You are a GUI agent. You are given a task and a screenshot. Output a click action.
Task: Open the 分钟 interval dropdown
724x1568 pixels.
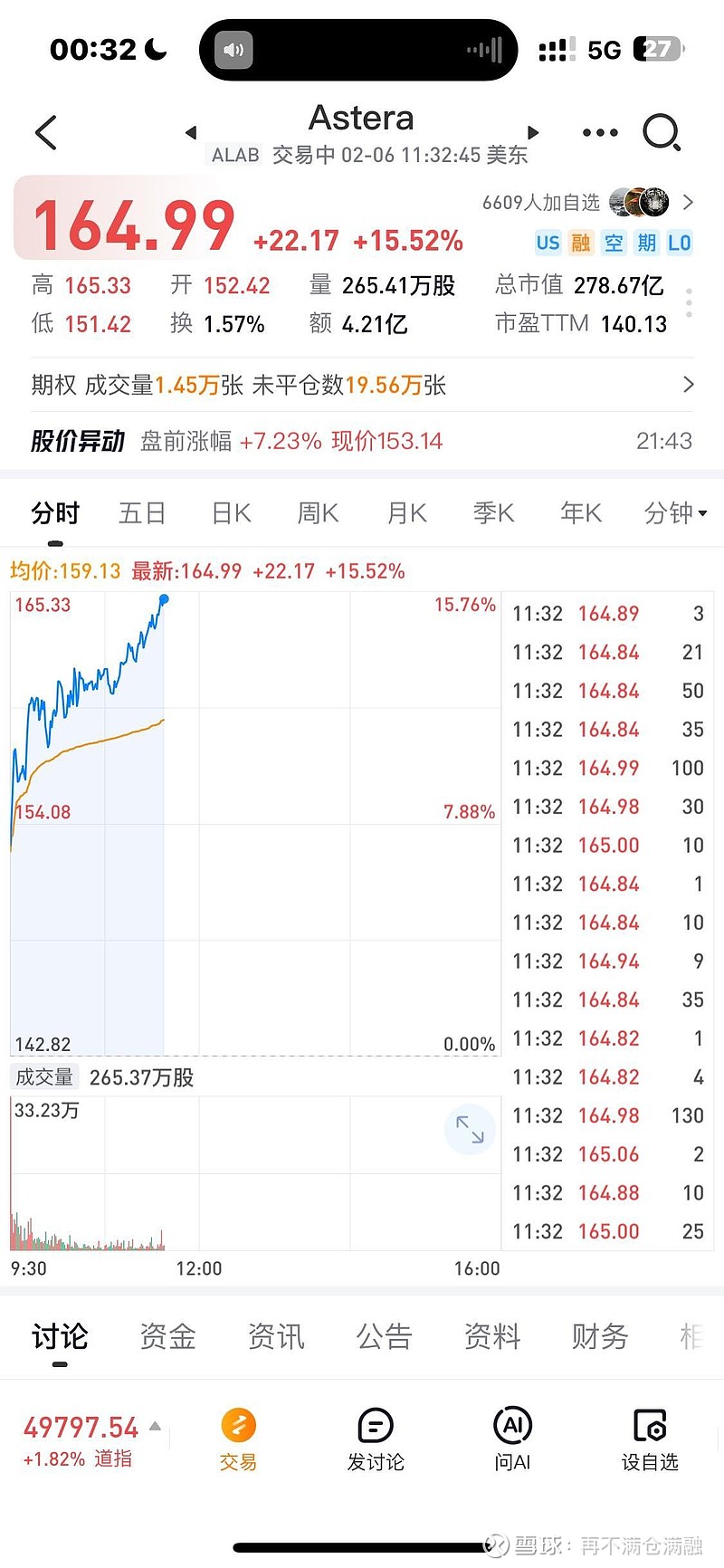[675, 513]
